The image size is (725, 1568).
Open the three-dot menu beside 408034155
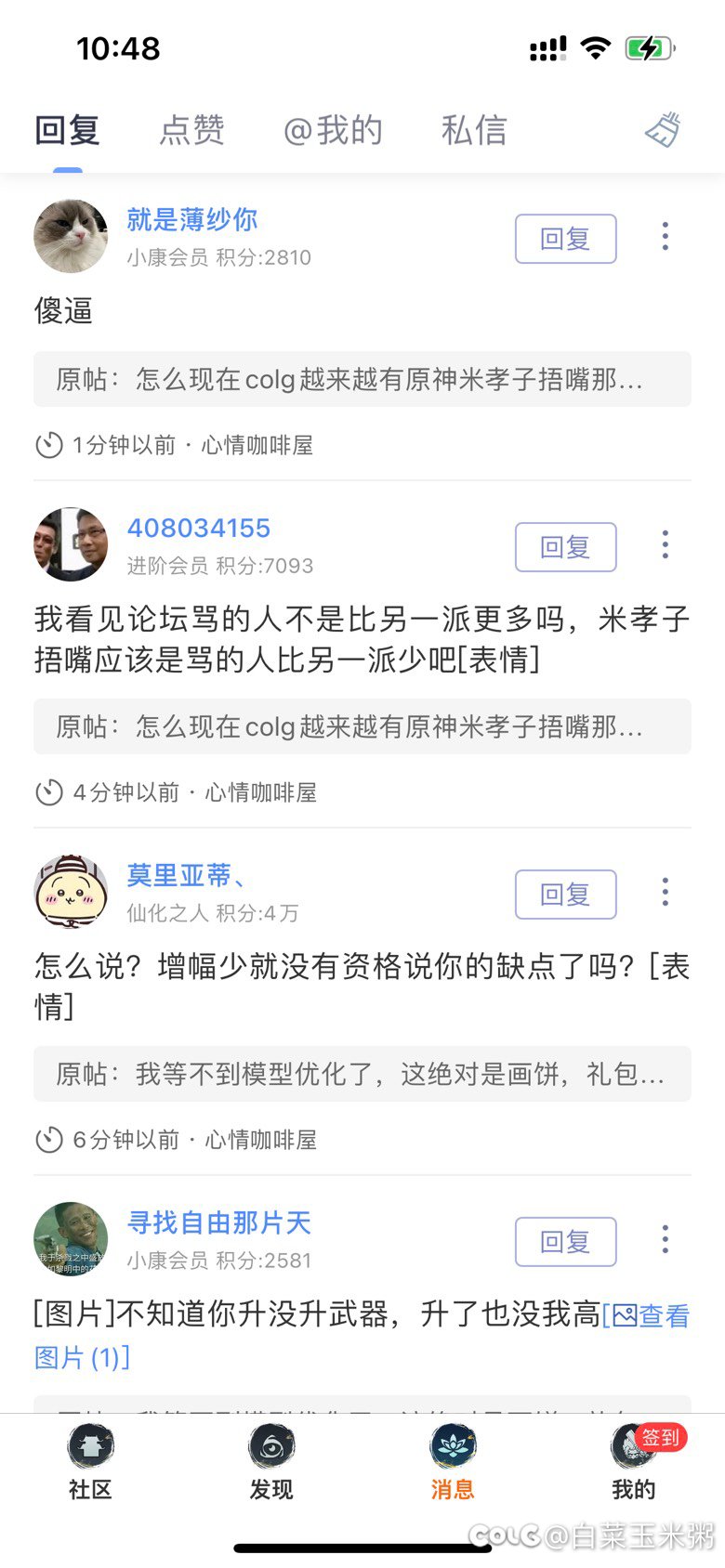click(x=666, y=545)
